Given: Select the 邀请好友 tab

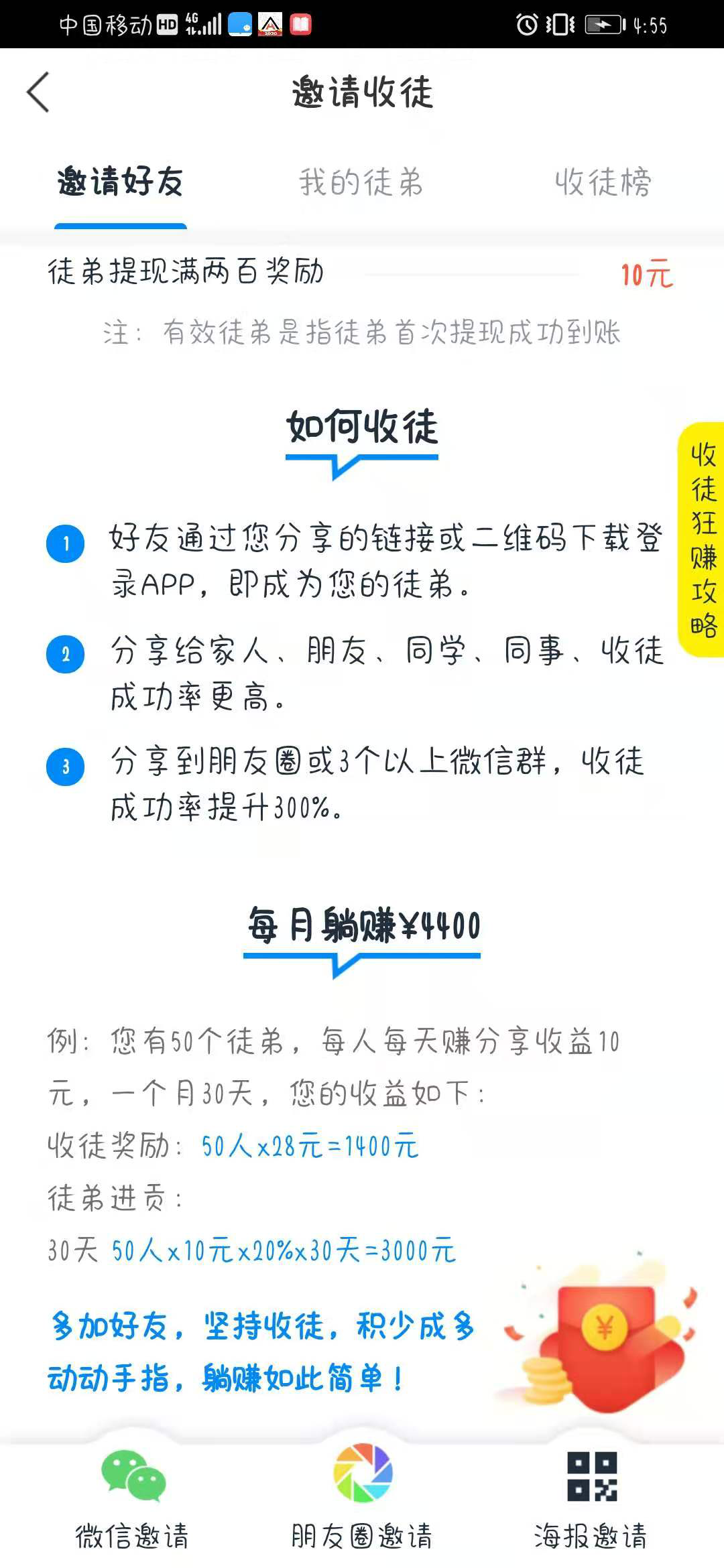Looking at the screenshot, I should (x=121, y=182).
